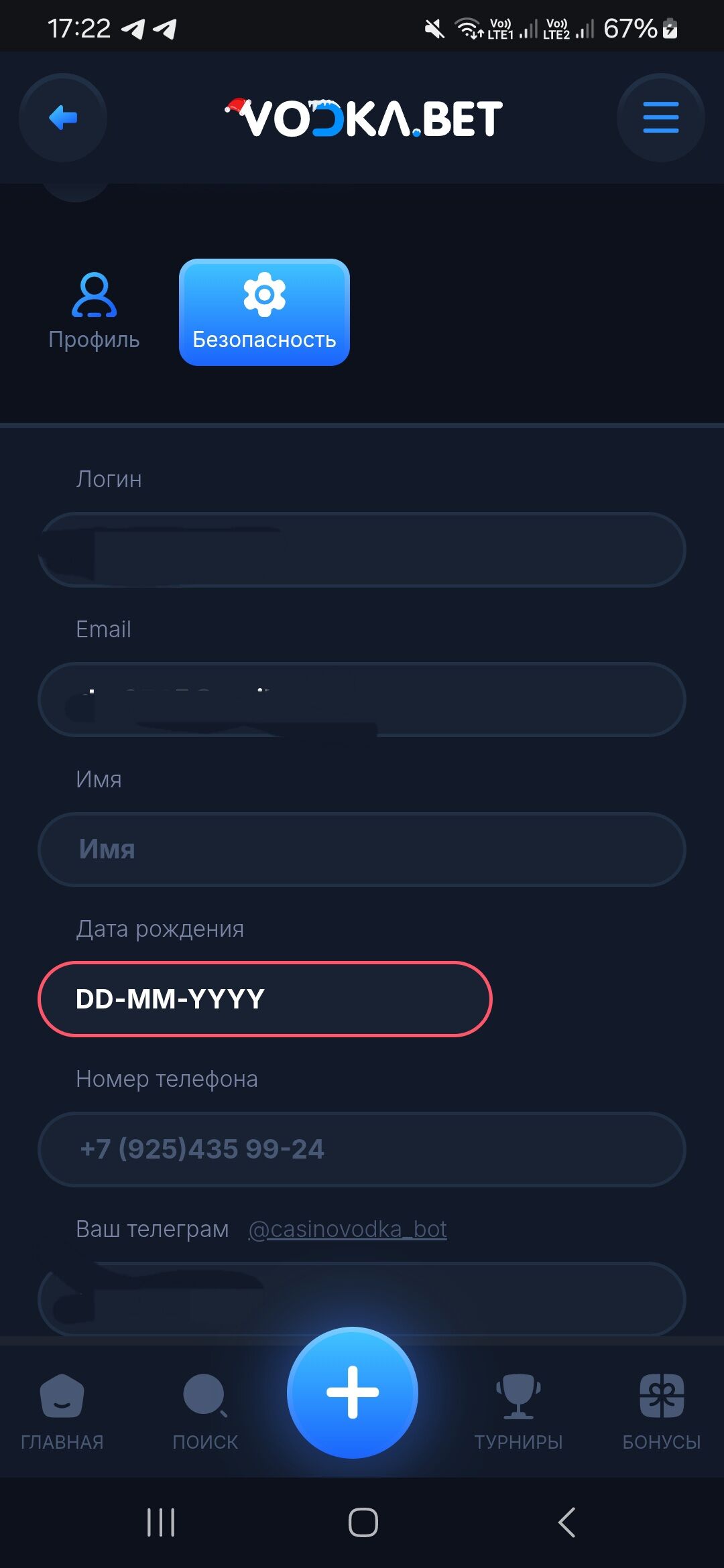724x1568 pixels.
Task: Tap the Ваш телеграм input field
Action: 362,1299
